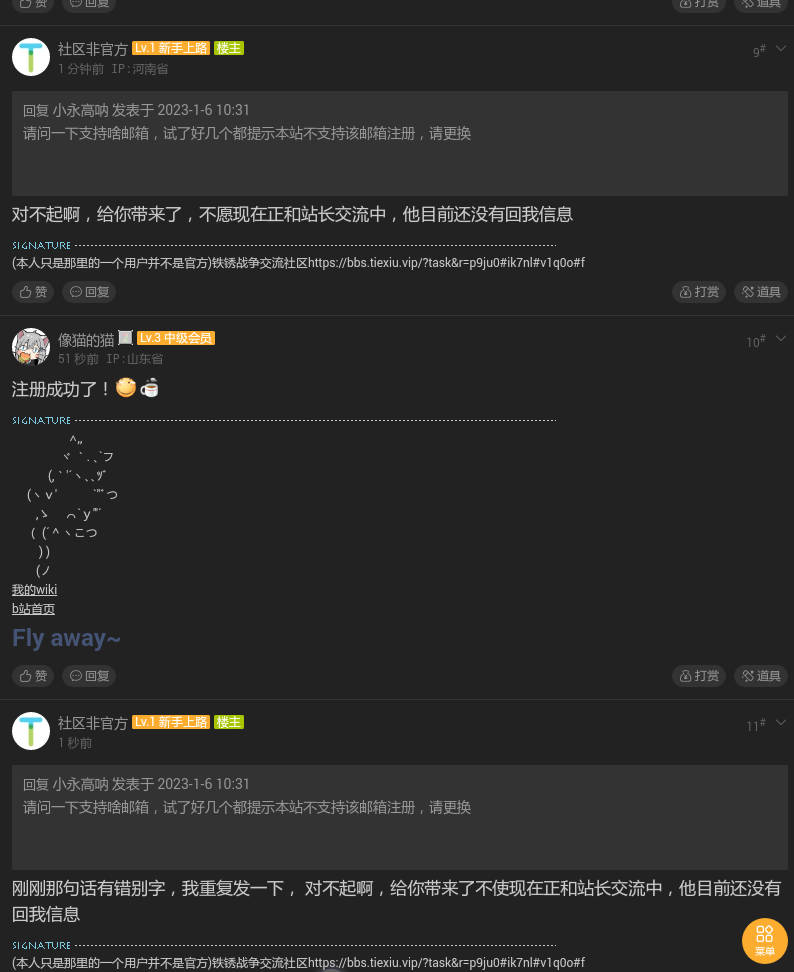Open the orange 菜单 floating menu button
Image resolution: width=794 pixels, height=972 pixels.
[x=765, y=940]
